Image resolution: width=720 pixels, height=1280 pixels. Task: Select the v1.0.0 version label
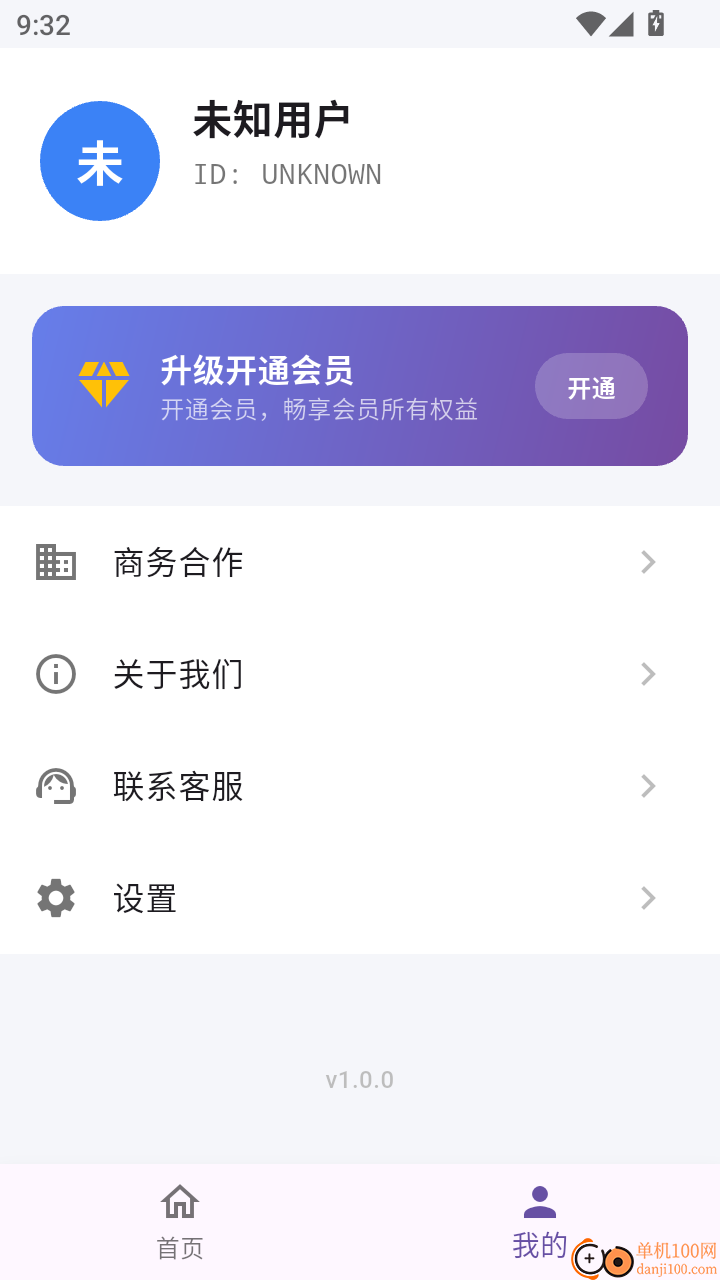(x=360, y=1079)
